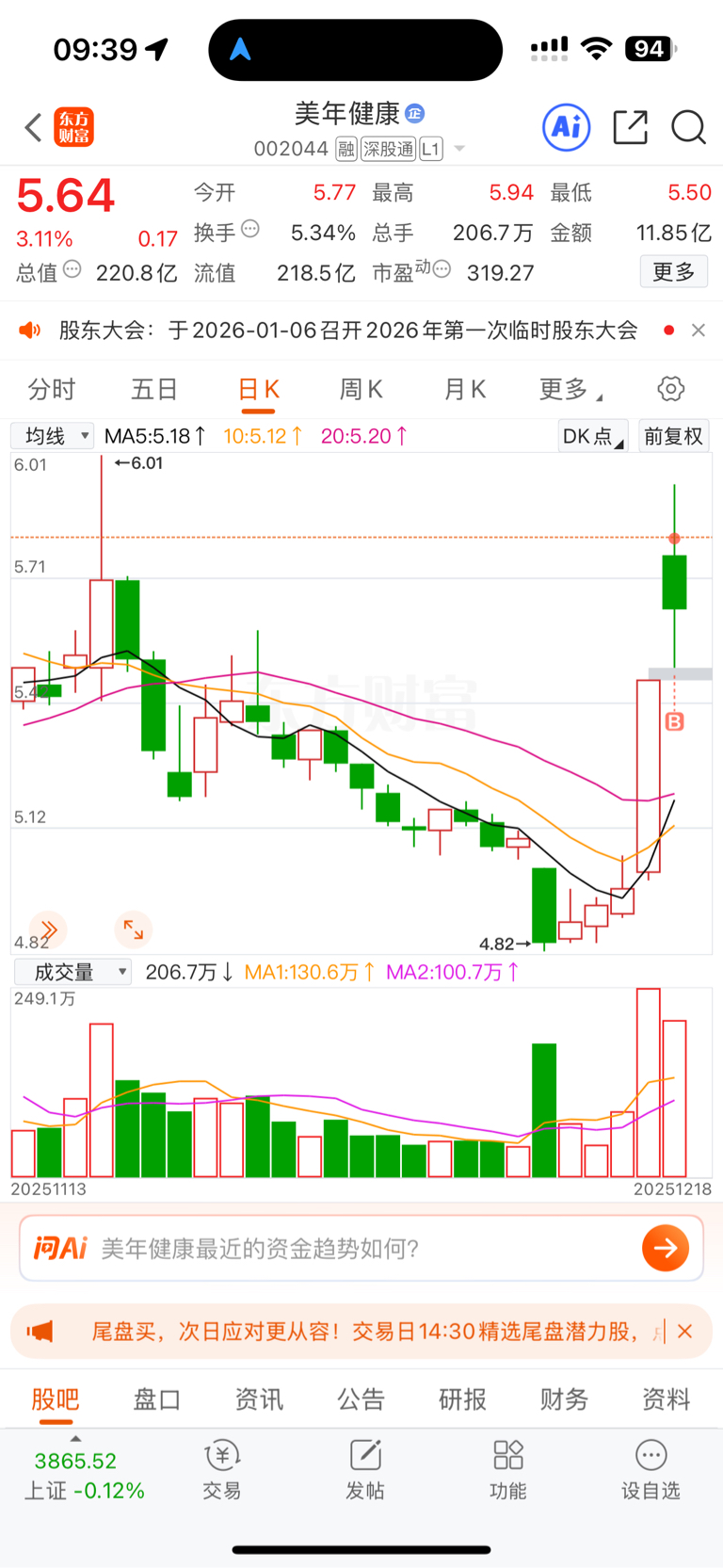This screenshot has width=723, height=1568.
Task: Switch to the 分时 chart tab
Action: tap(52, 389)
